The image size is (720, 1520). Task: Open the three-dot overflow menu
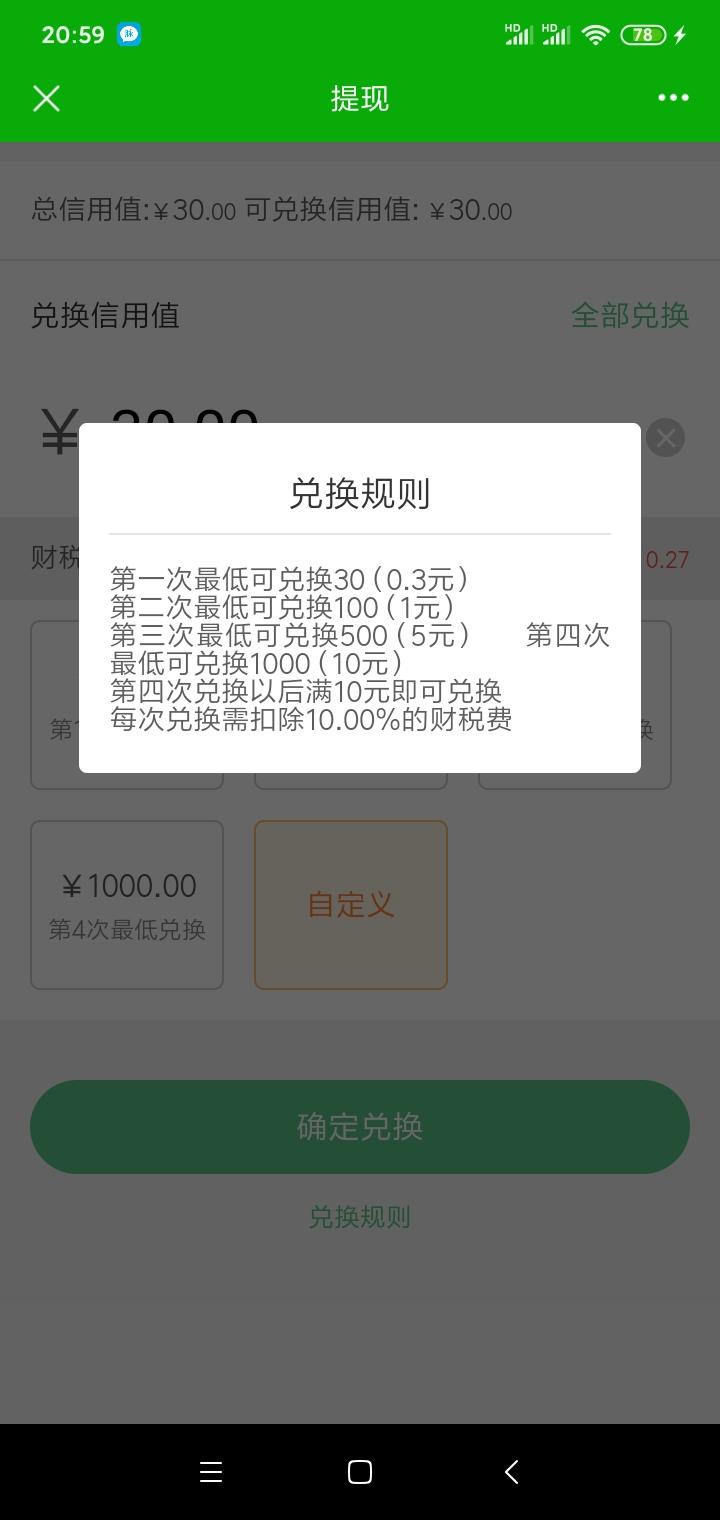click(x=673, y=98)
